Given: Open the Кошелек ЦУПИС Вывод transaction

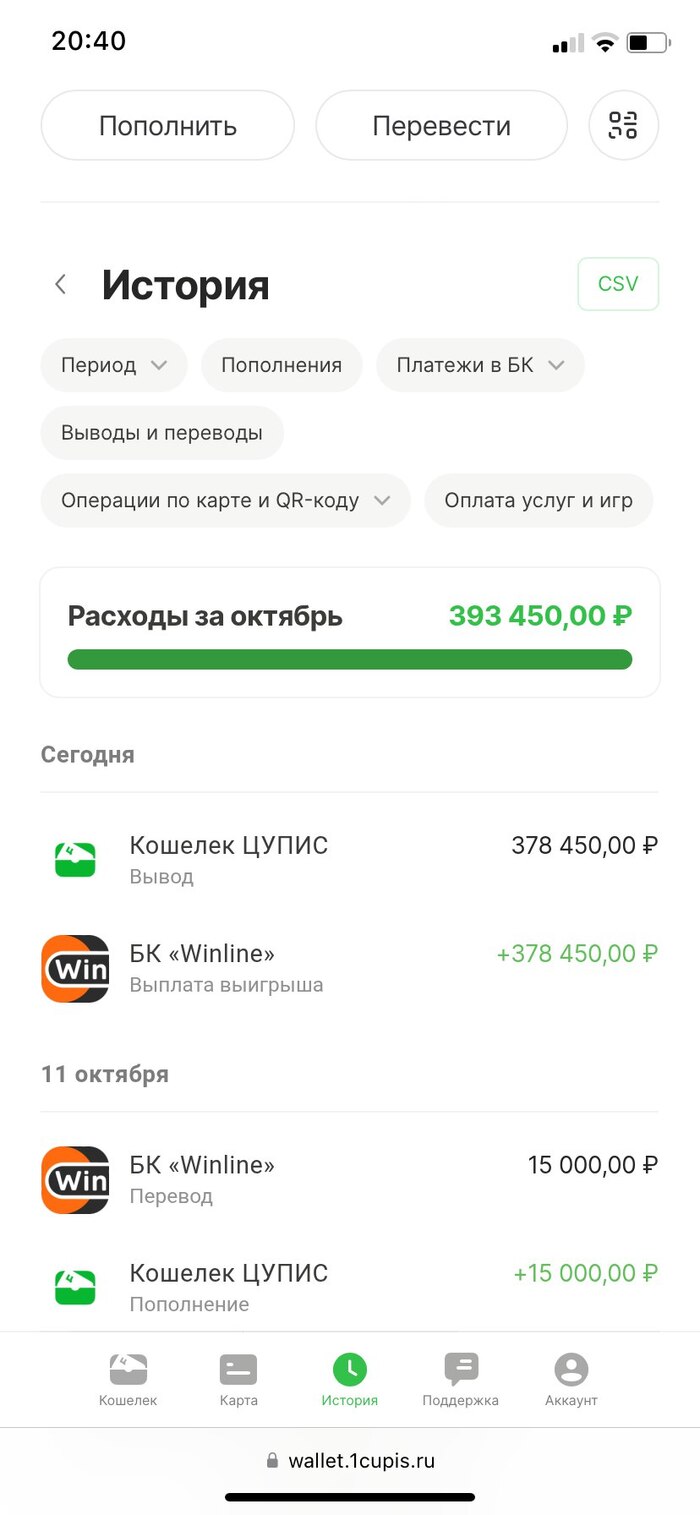Looking at the screenshot, I should pyautogui.click(x=349, y=859).
